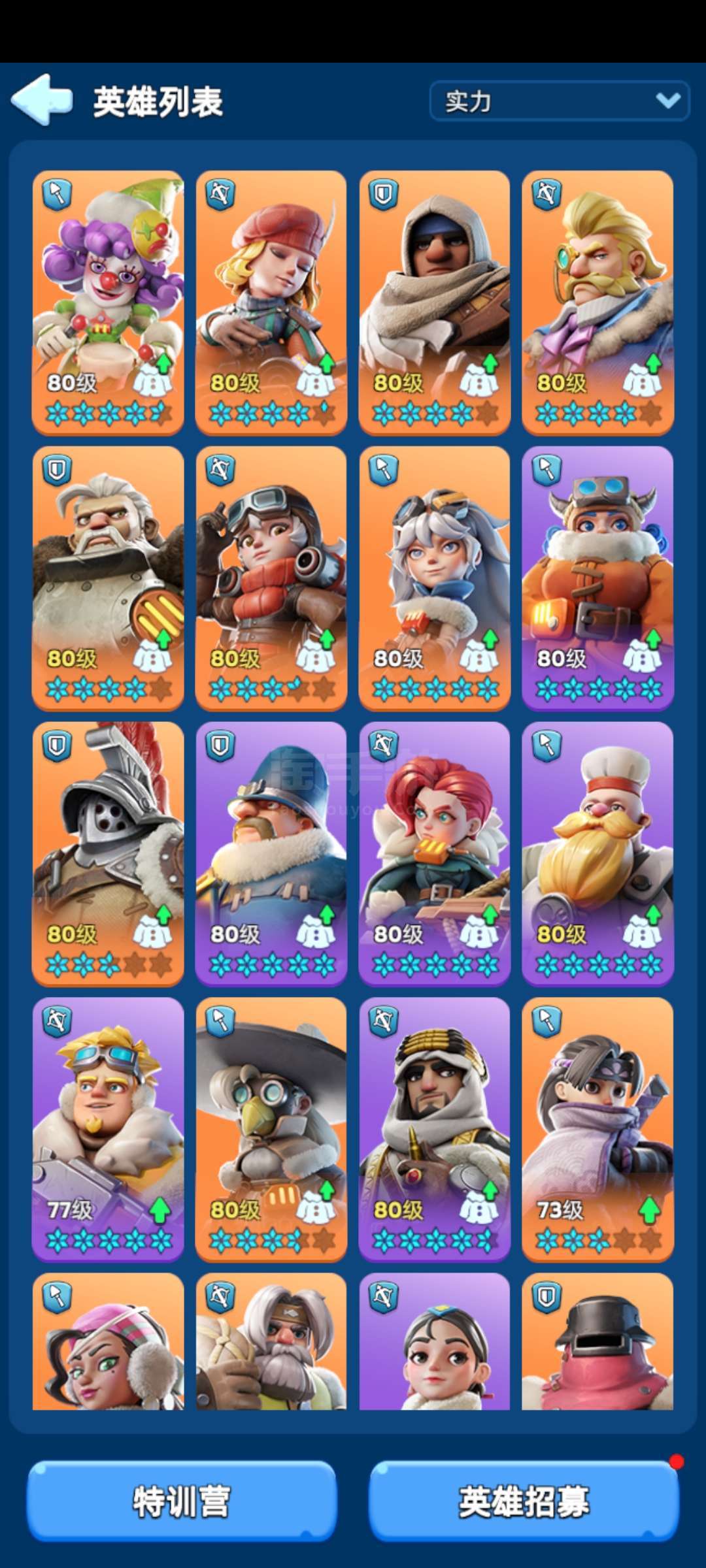Open the horned helmet dwarf hero card
The height and width of the screenshot is (1568, 706).
pos(598,578)
